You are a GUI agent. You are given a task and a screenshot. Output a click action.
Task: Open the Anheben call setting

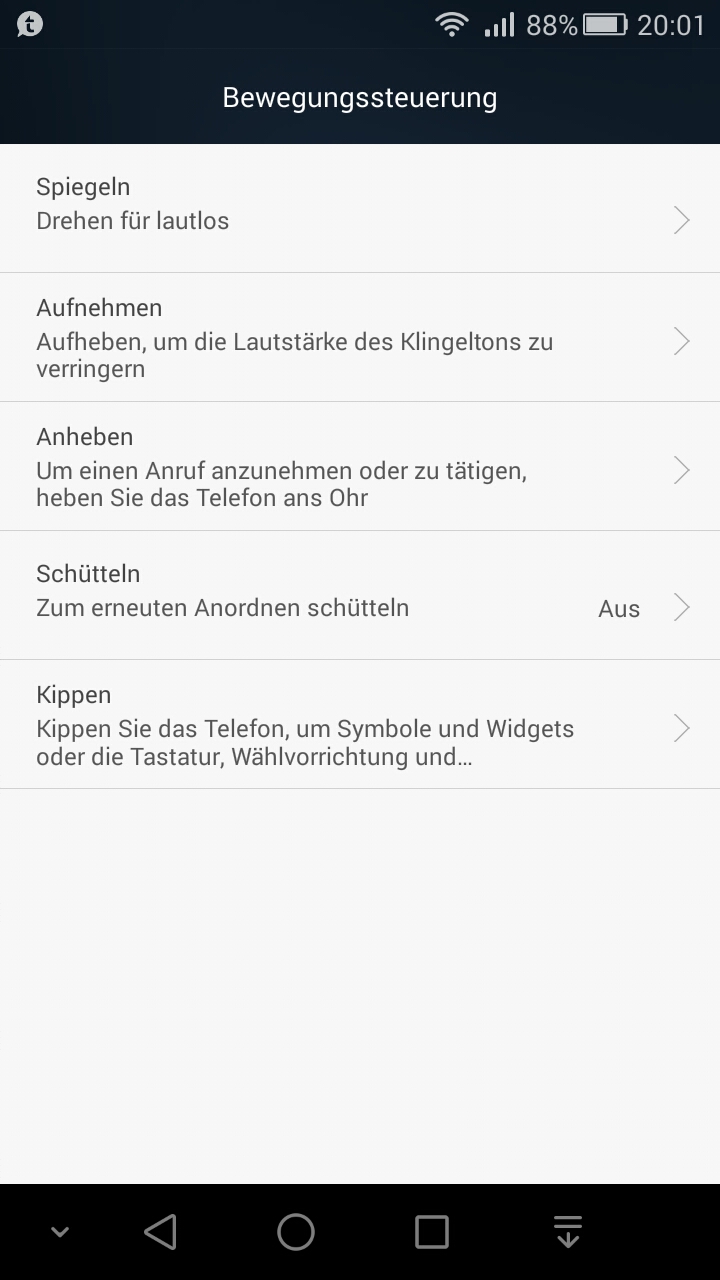(360, 466)
